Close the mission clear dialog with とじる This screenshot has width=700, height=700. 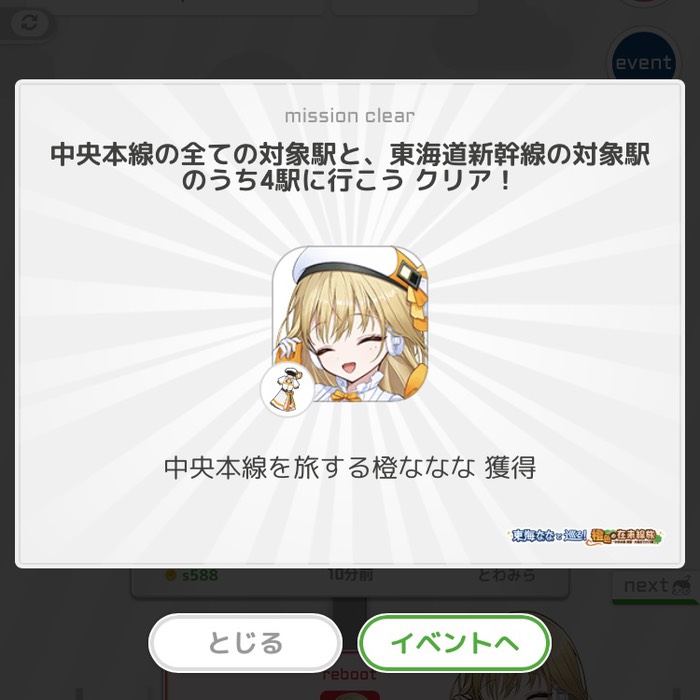click(x=245, y=642)
